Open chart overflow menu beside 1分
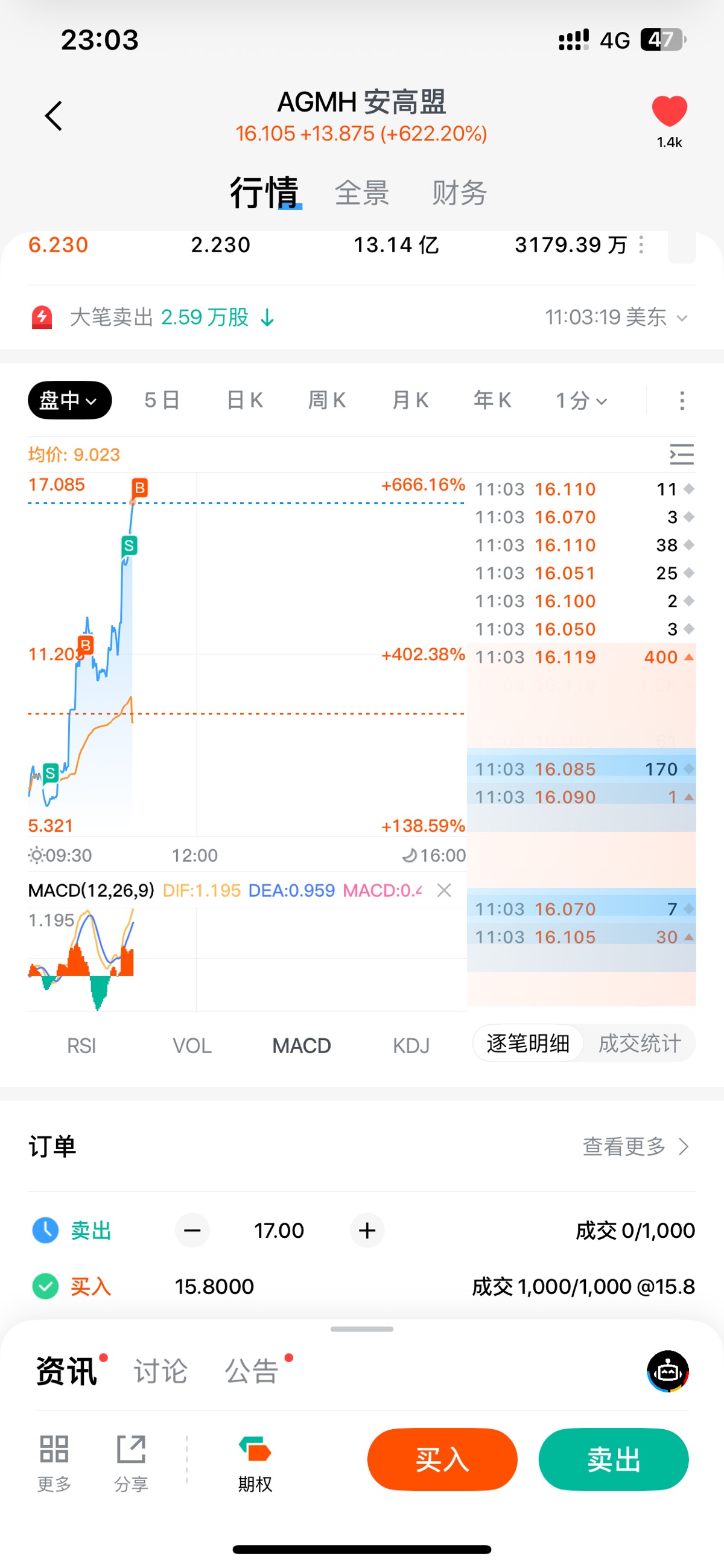The height and width of the screenshot is (1568, 724). tap(682, 401)
